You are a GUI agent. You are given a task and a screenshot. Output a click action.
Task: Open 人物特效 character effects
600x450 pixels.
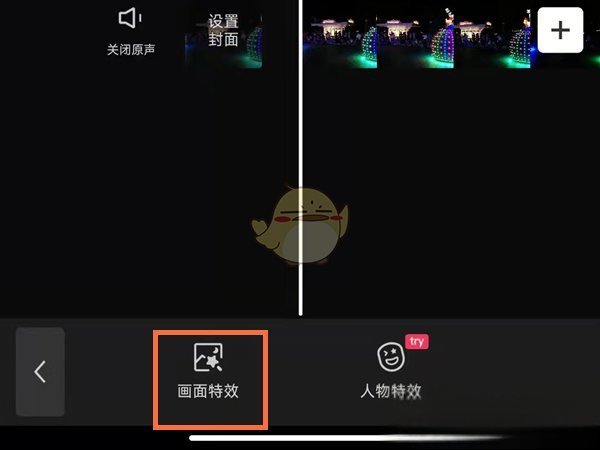391,372
